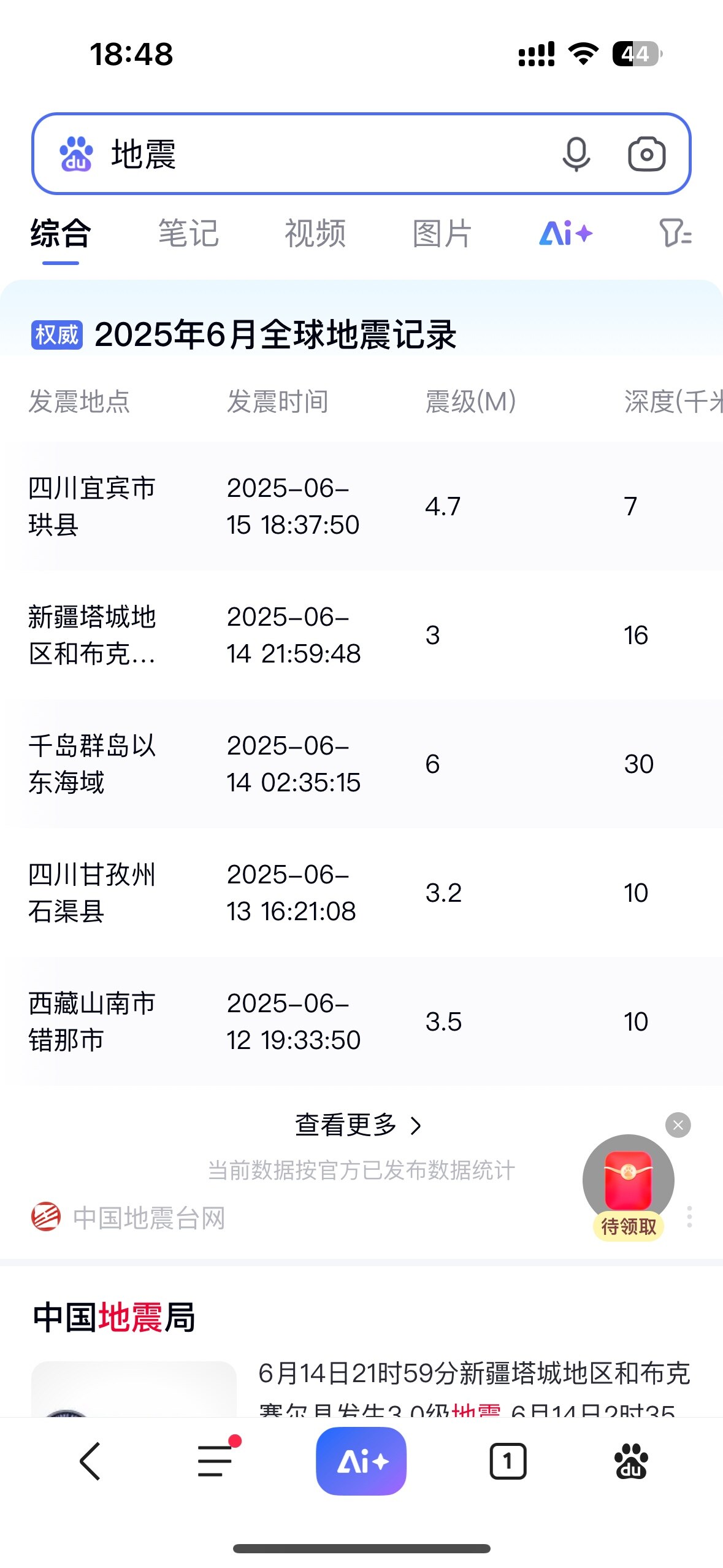Open the more options dots beside 中国地震台网
Viewport: 723px width, 1568px height.
[x=690, y=1216]
